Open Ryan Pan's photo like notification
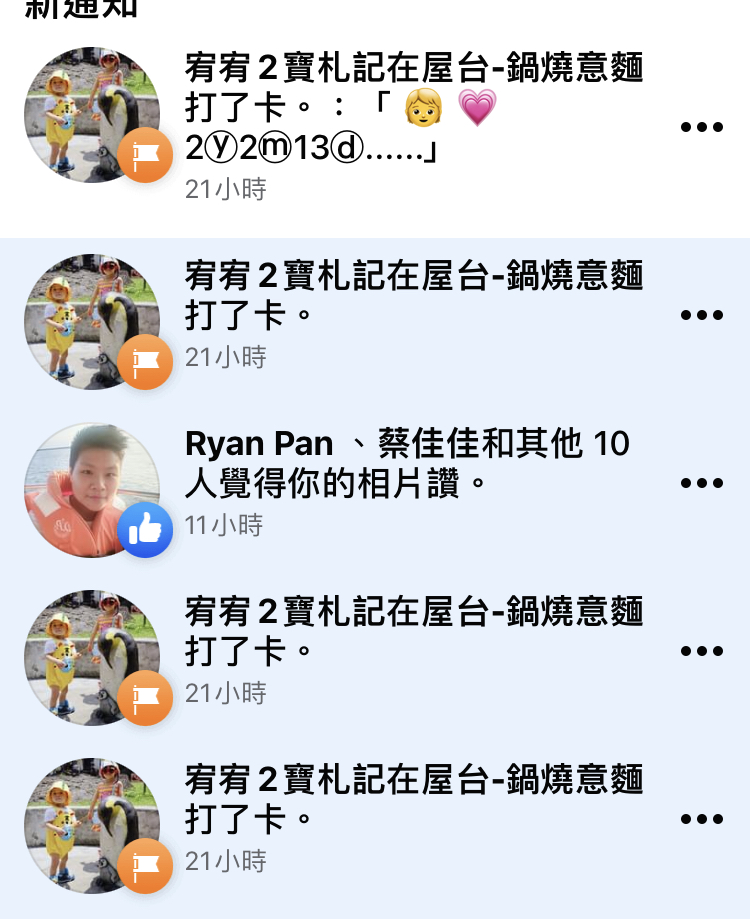Screen dimensions: 750x919 (x=410, y=464)
